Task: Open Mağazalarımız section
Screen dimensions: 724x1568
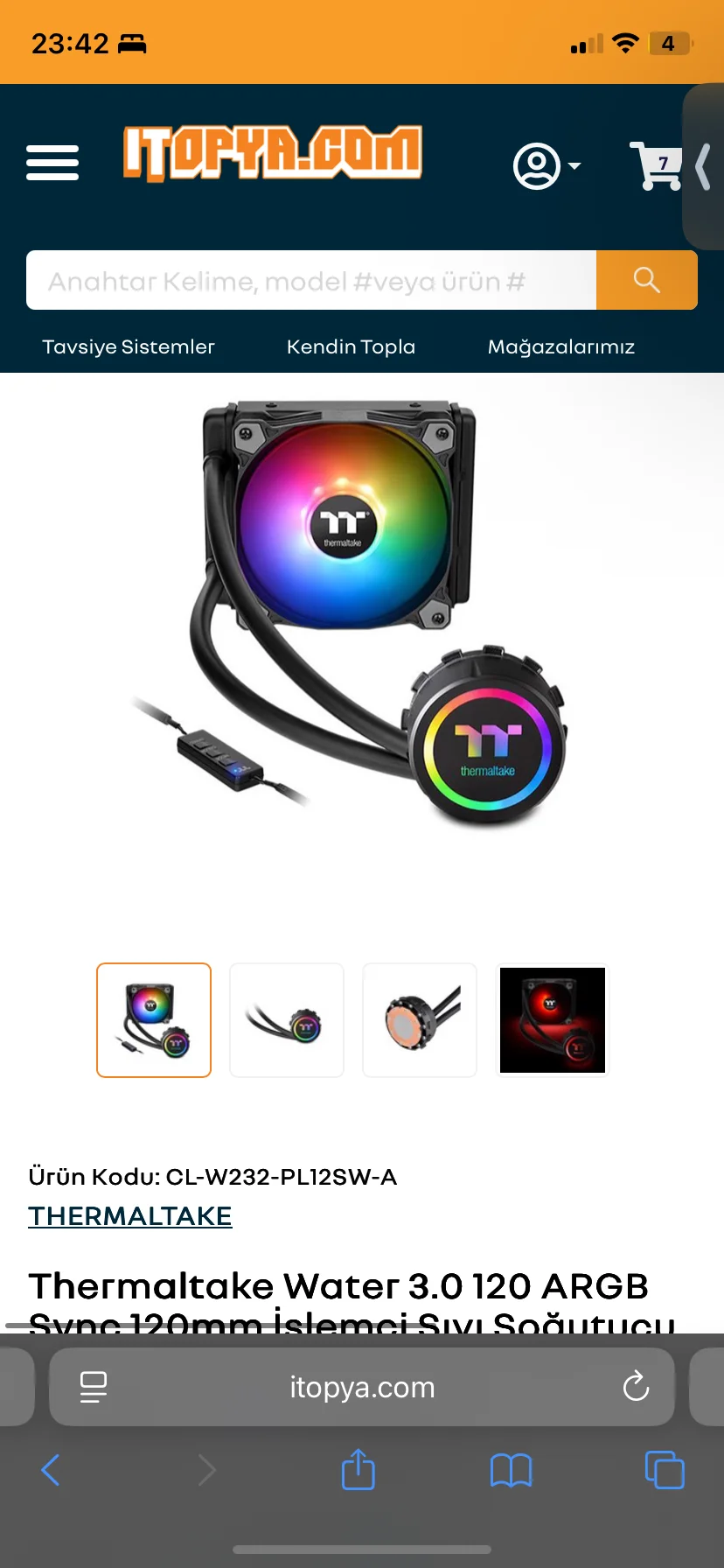Action: (x=560, y=347)
